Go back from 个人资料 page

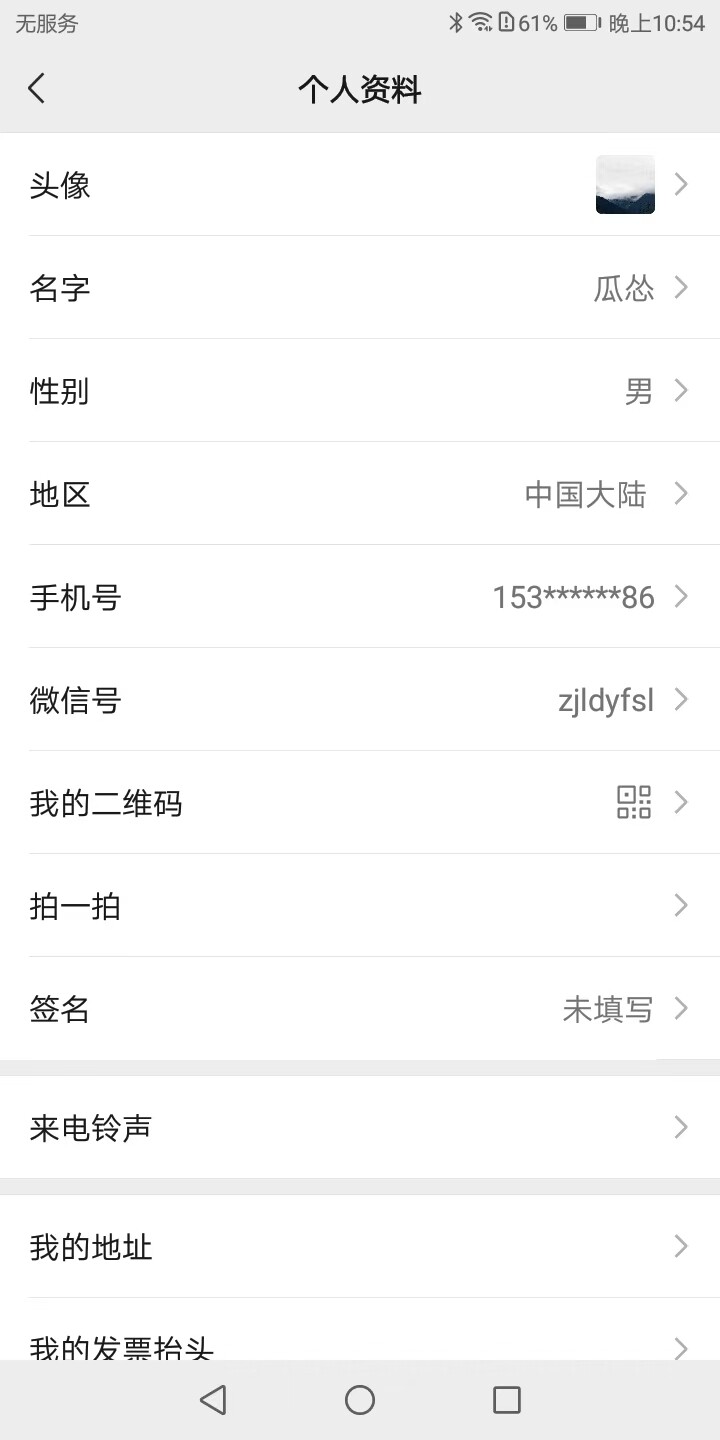pos(37,89)
